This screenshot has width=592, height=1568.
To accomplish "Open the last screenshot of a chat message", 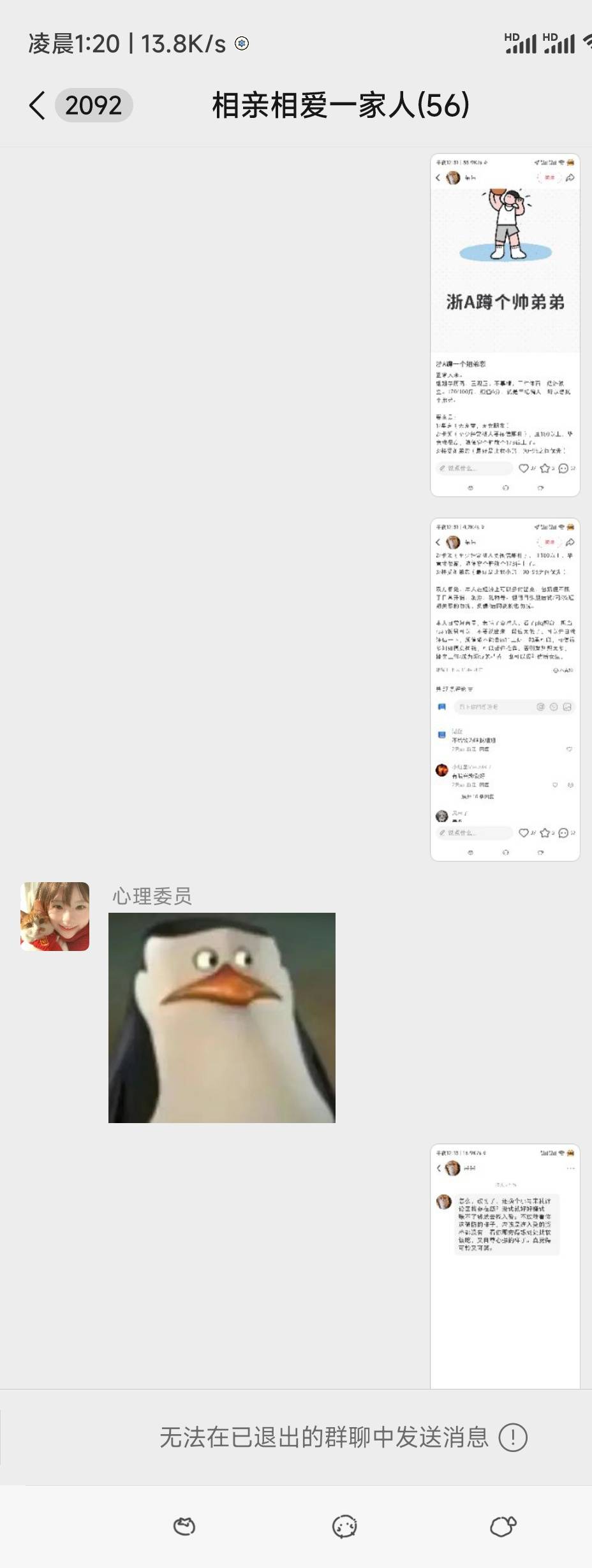I will pyautogui.click(x=505, y=1265).
